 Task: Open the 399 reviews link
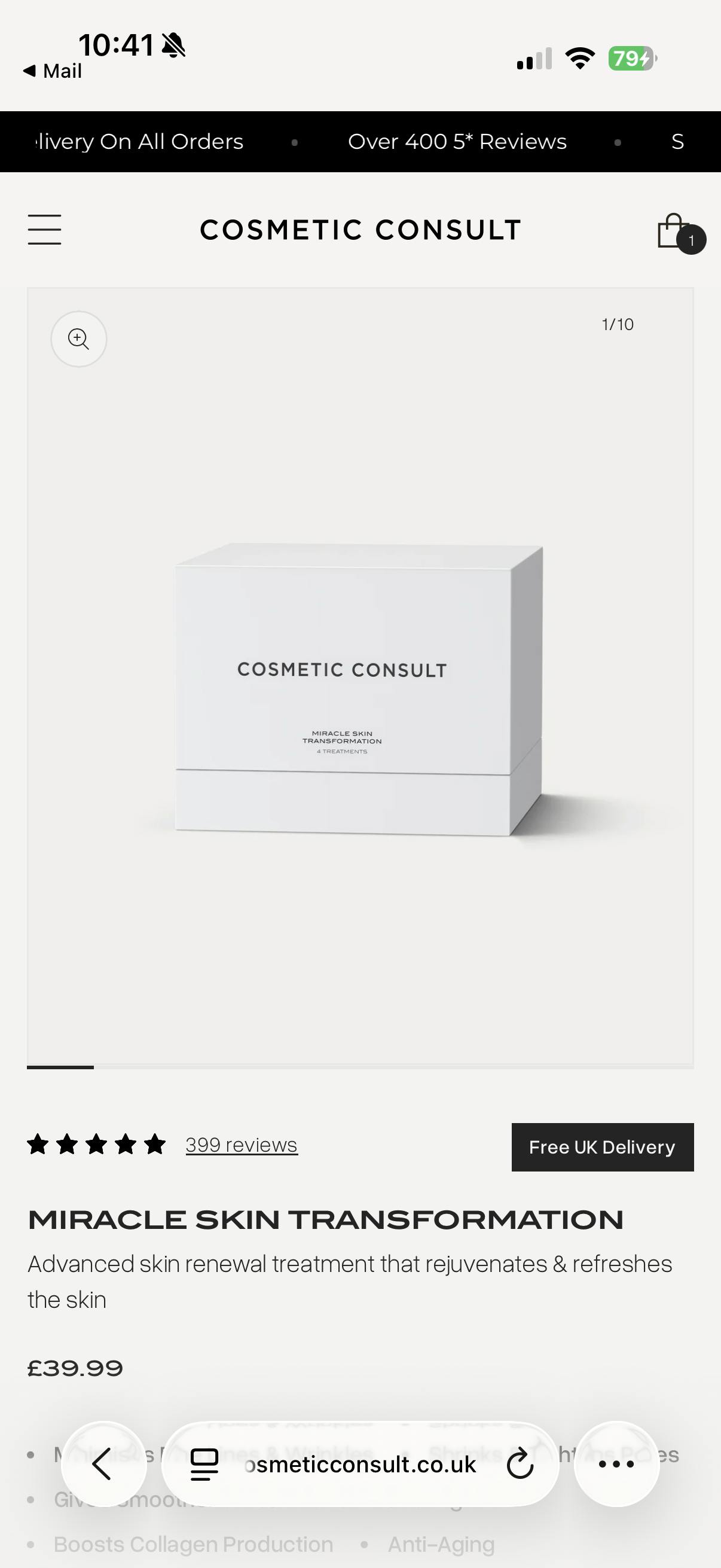click(242, 1145)
